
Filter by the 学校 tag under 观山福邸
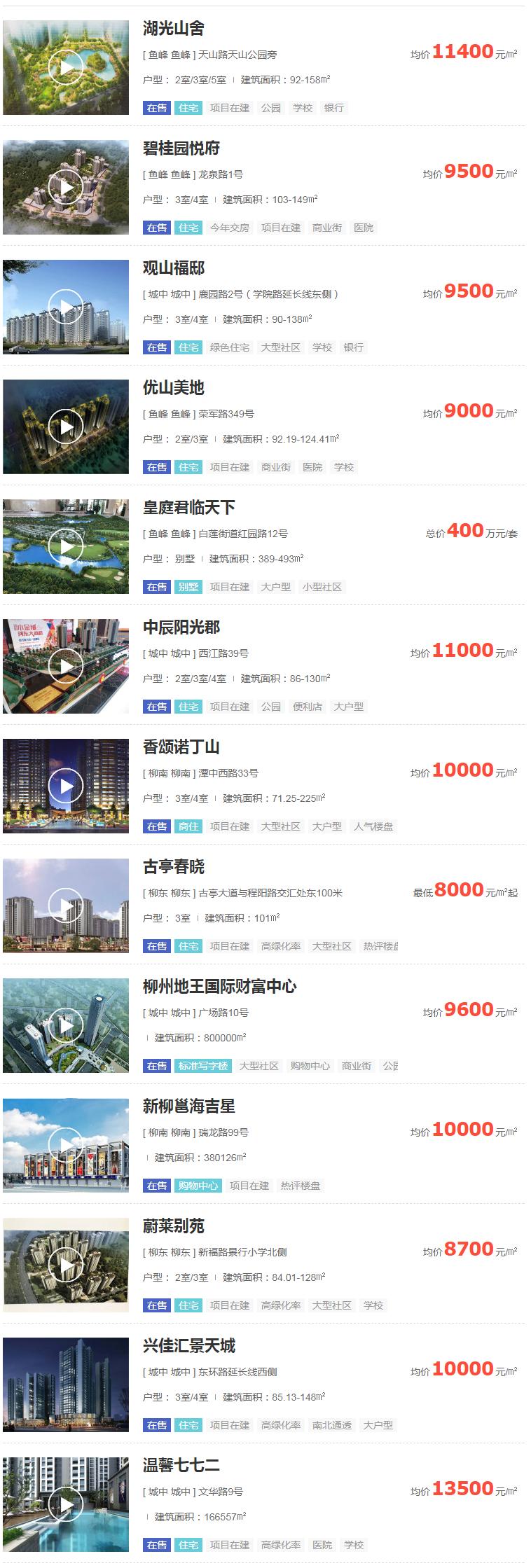(325, 347)
